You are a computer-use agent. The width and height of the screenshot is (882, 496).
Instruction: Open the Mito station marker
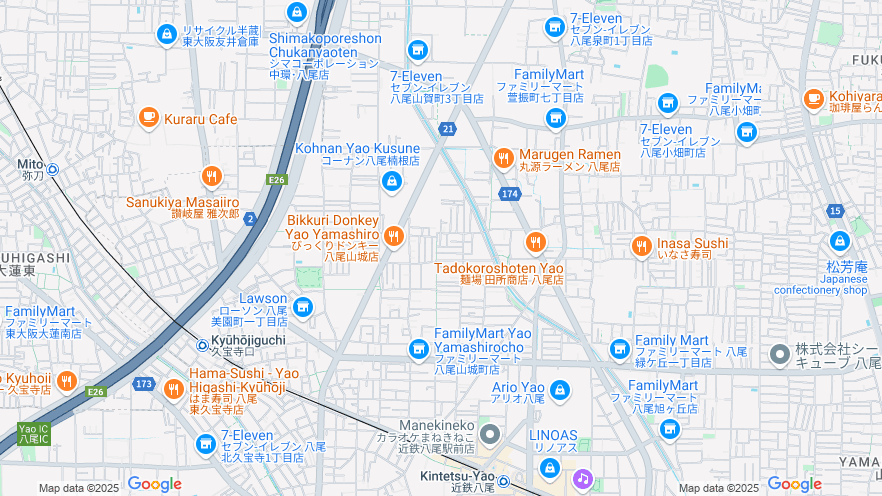click(53, 169)
